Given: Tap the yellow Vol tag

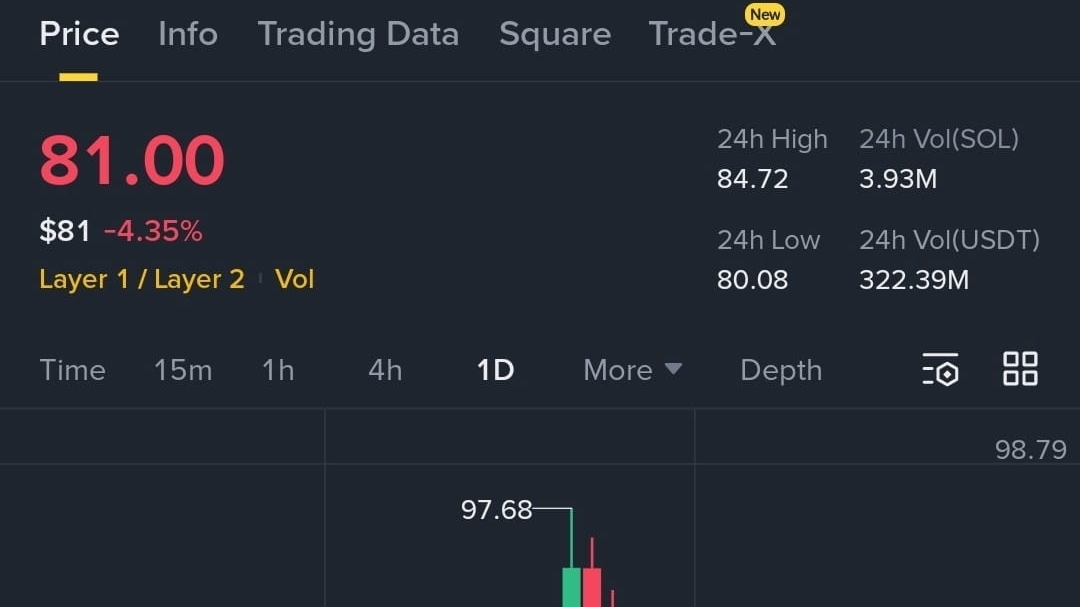Looking at the screenshot, I should [x=295, y=279].
